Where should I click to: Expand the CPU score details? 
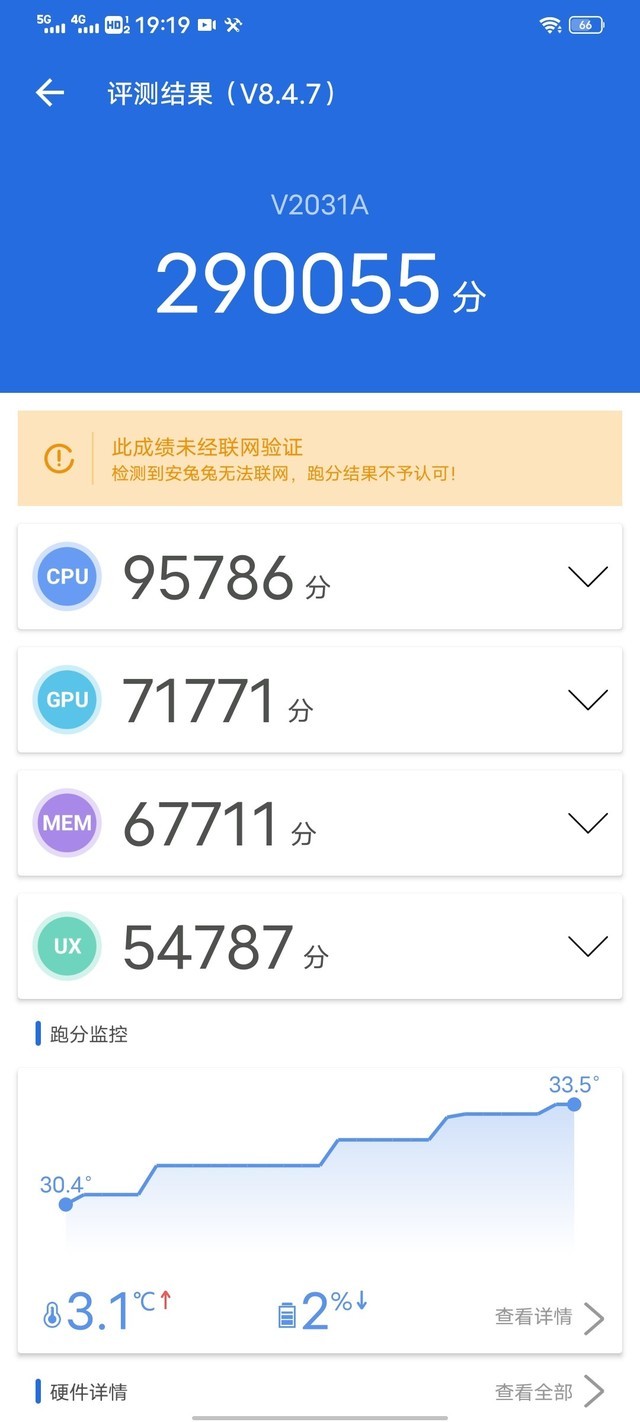coord(587,577)
